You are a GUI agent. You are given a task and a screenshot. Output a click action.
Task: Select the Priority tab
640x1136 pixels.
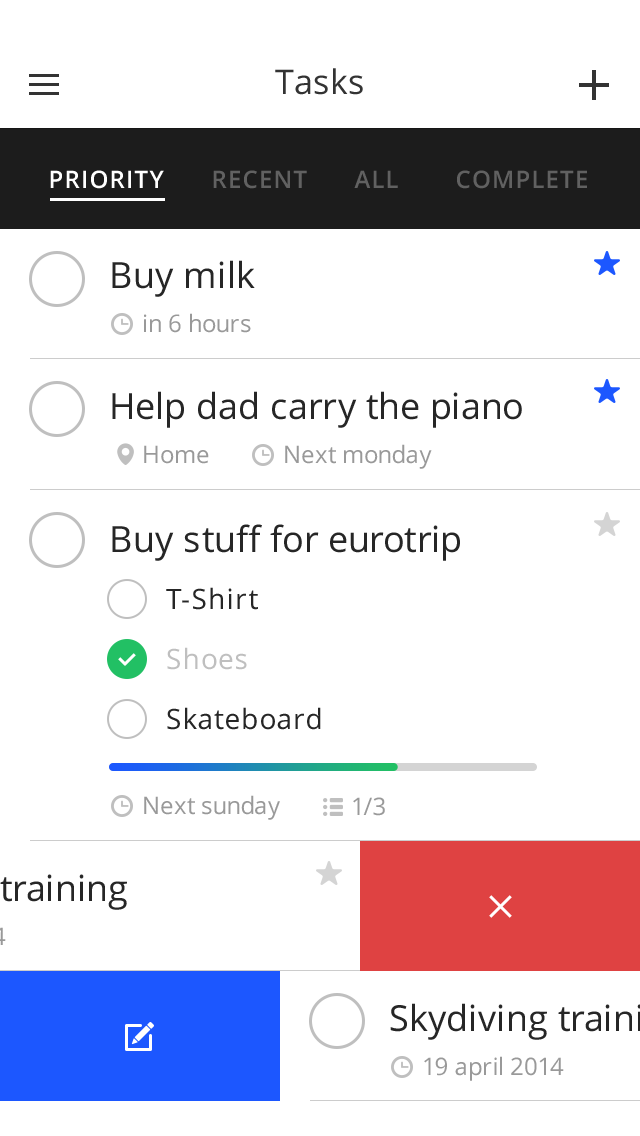click(107, 180)
